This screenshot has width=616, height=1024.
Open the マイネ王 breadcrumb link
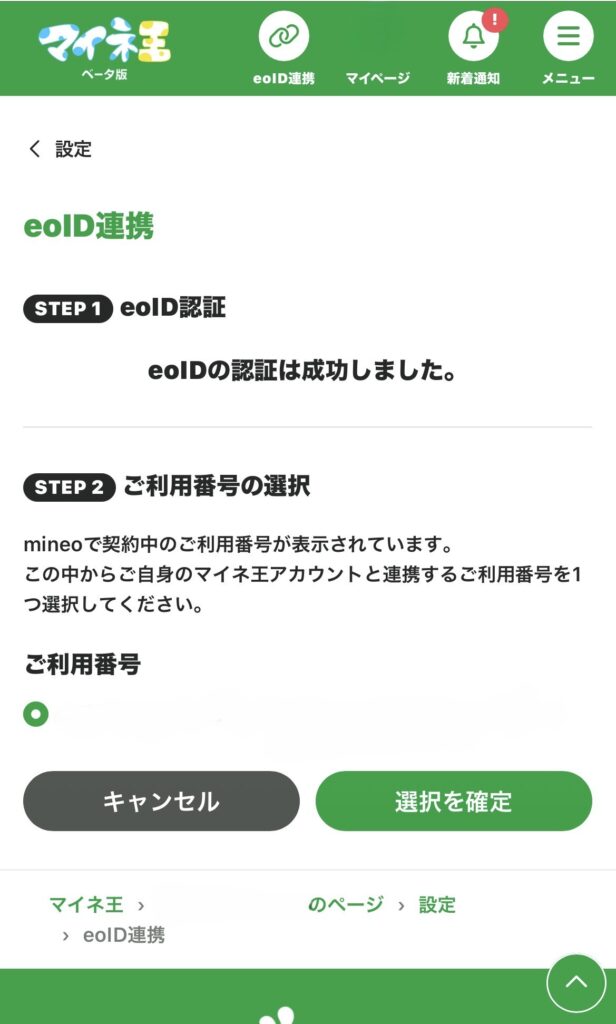coord(86,905)
